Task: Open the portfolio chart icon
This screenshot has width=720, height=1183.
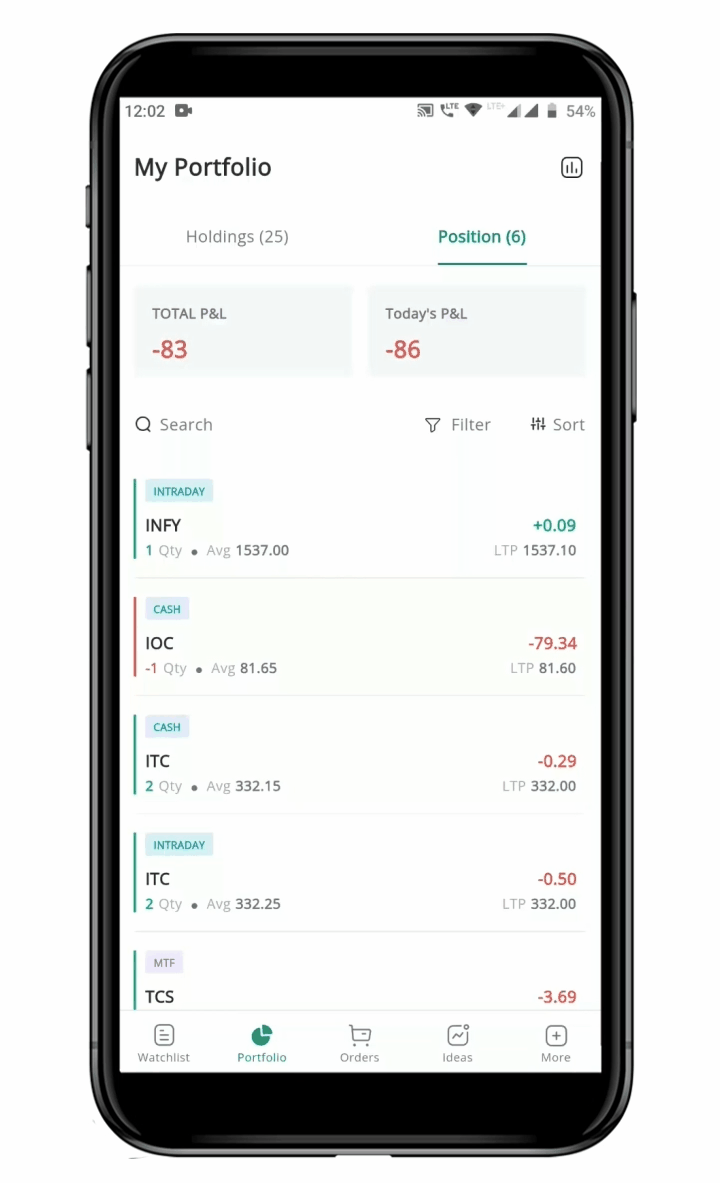Action: [571, 167]
